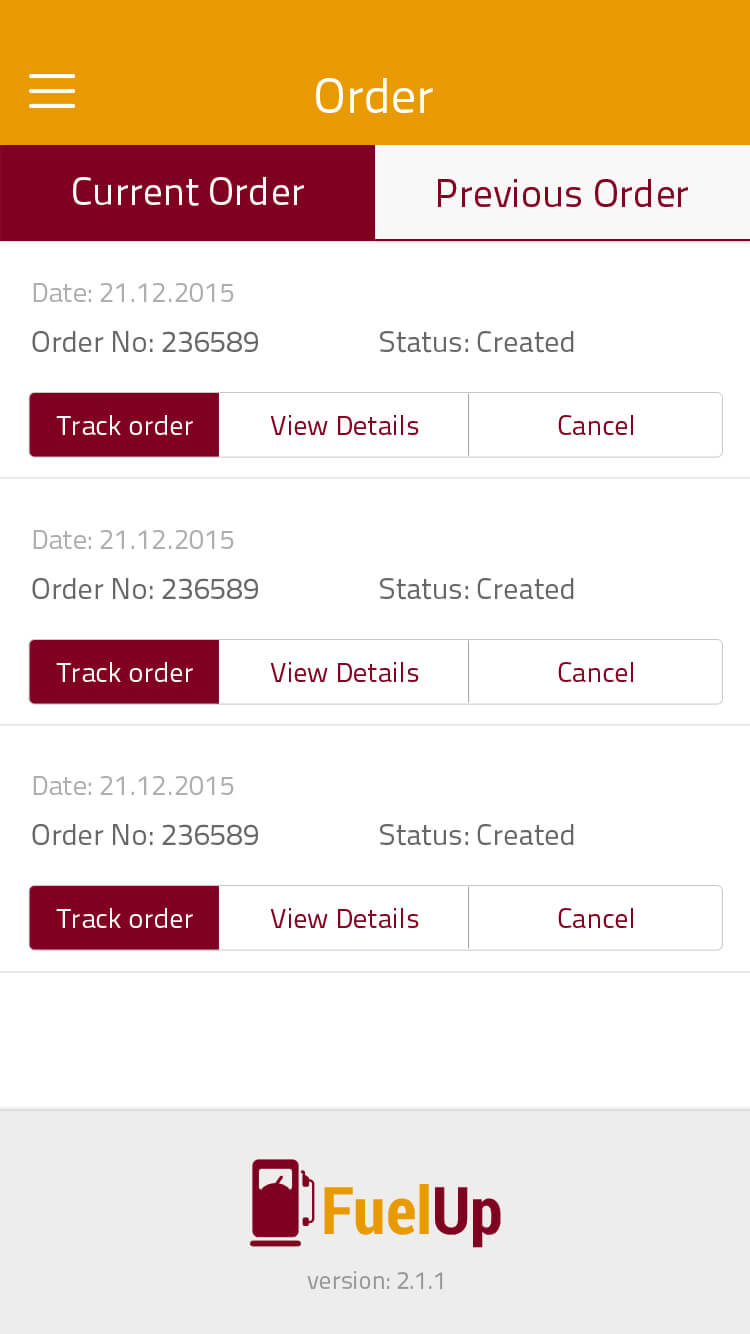Image resolution: width=750 pixels, height=1334 pixels.
Task: View Details of the first listed order
Action: tap(344, 425)
